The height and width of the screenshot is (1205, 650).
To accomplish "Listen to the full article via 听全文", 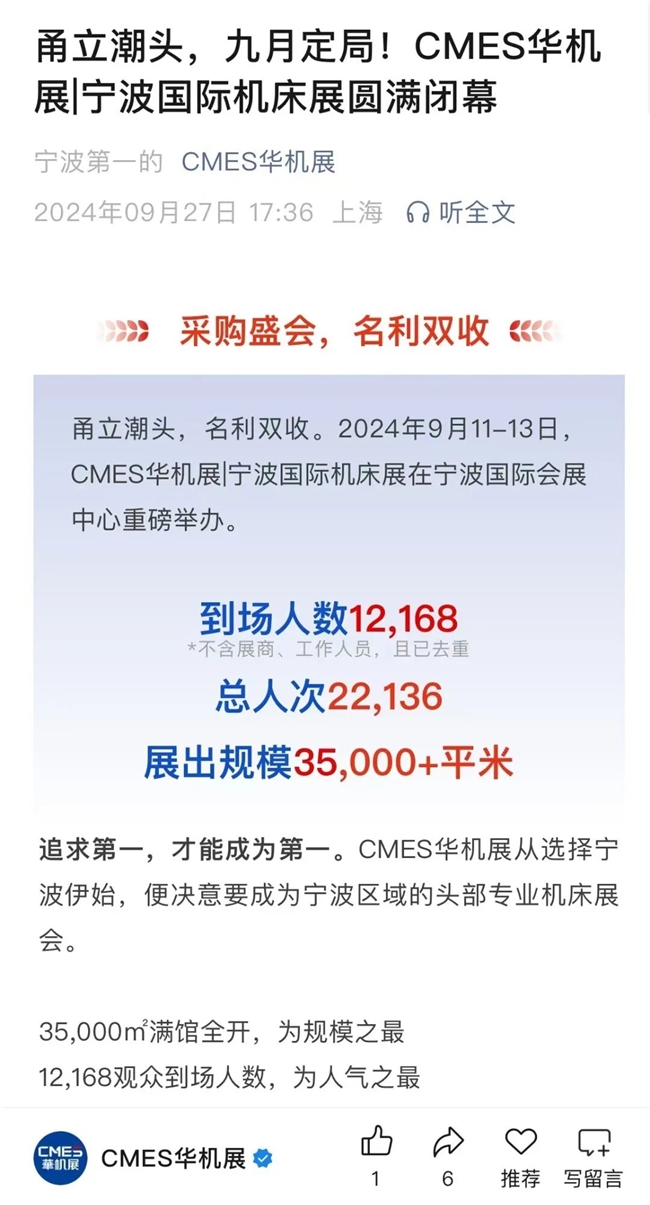I will click(461, 212).
